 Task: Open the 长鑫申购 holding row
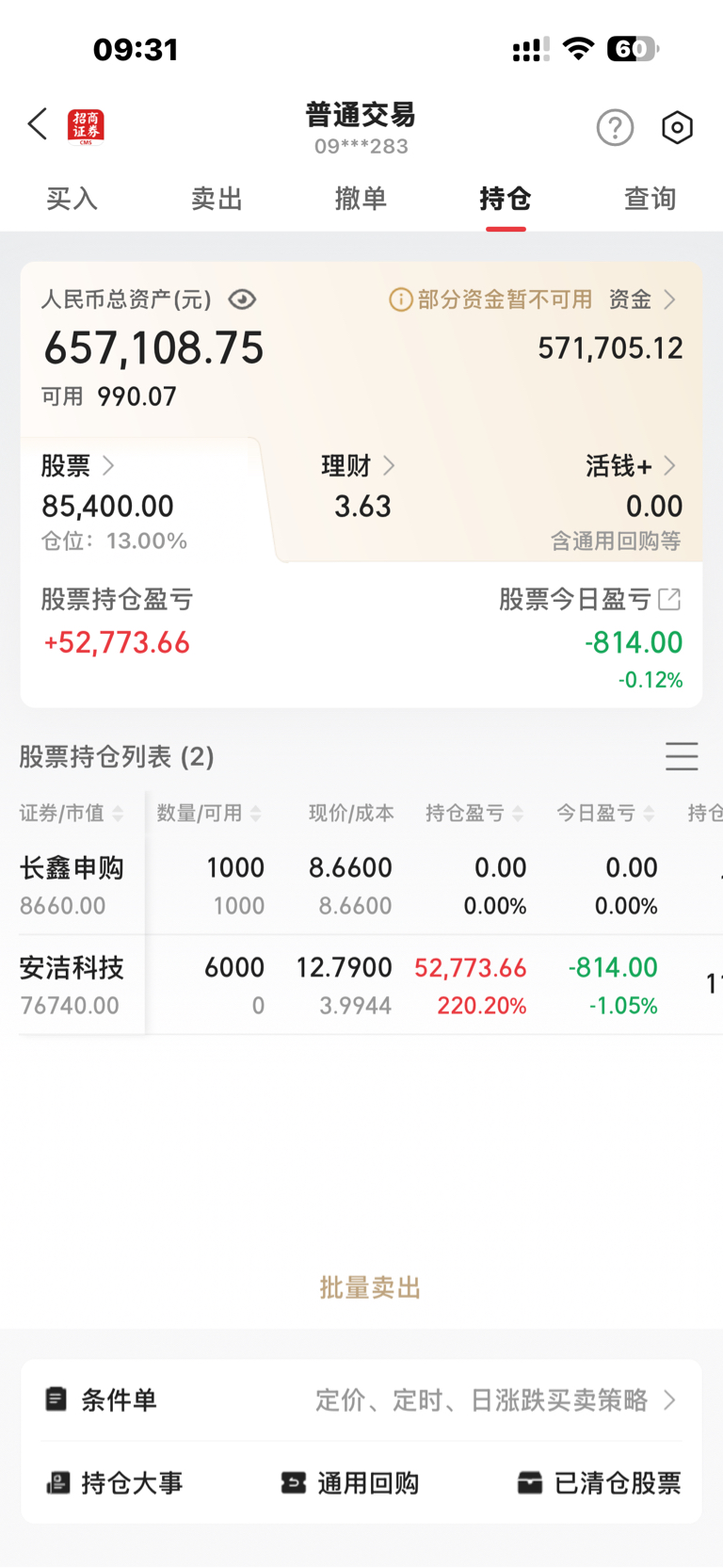[361, 885]
